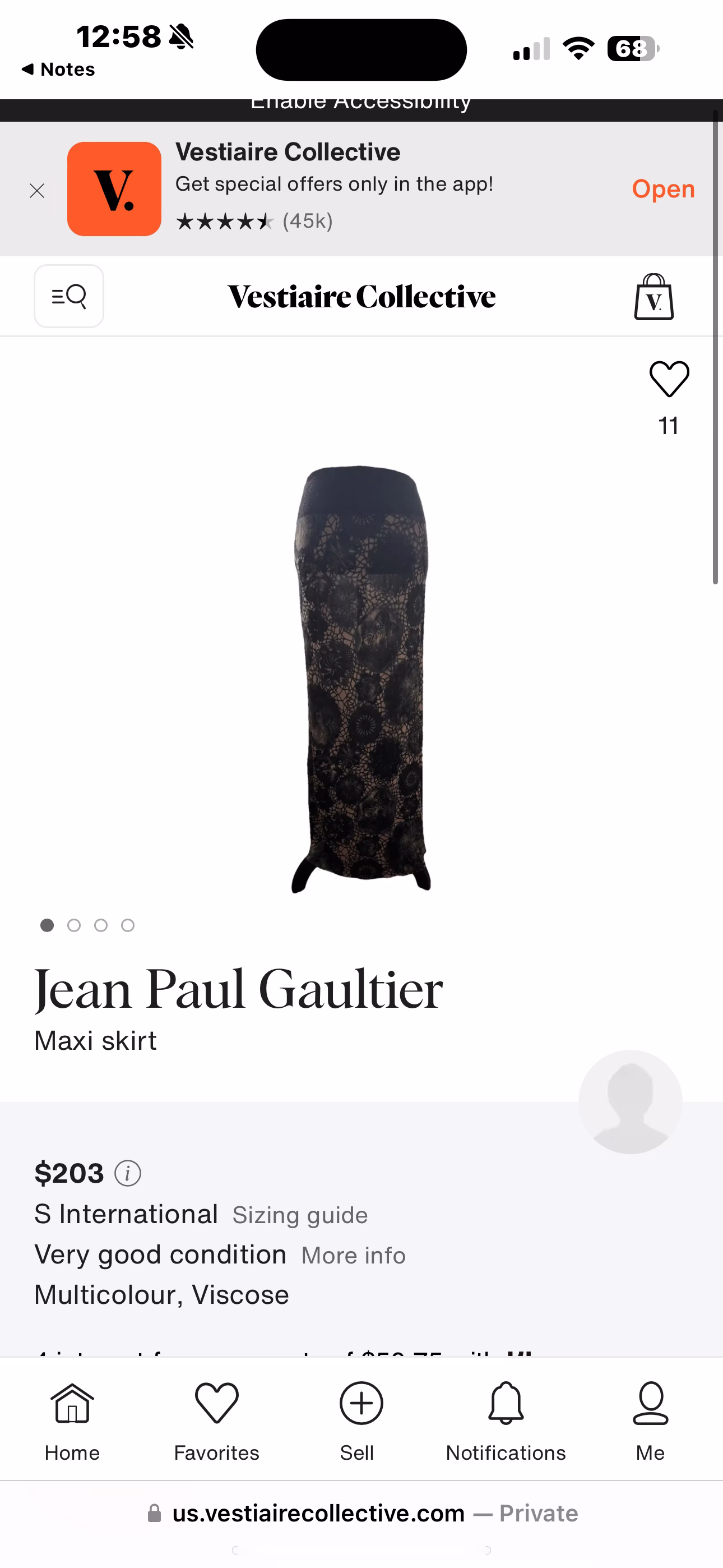723x1568 pixels.
Task: Return to the Notes app
Action: click(x=58, y=70)
